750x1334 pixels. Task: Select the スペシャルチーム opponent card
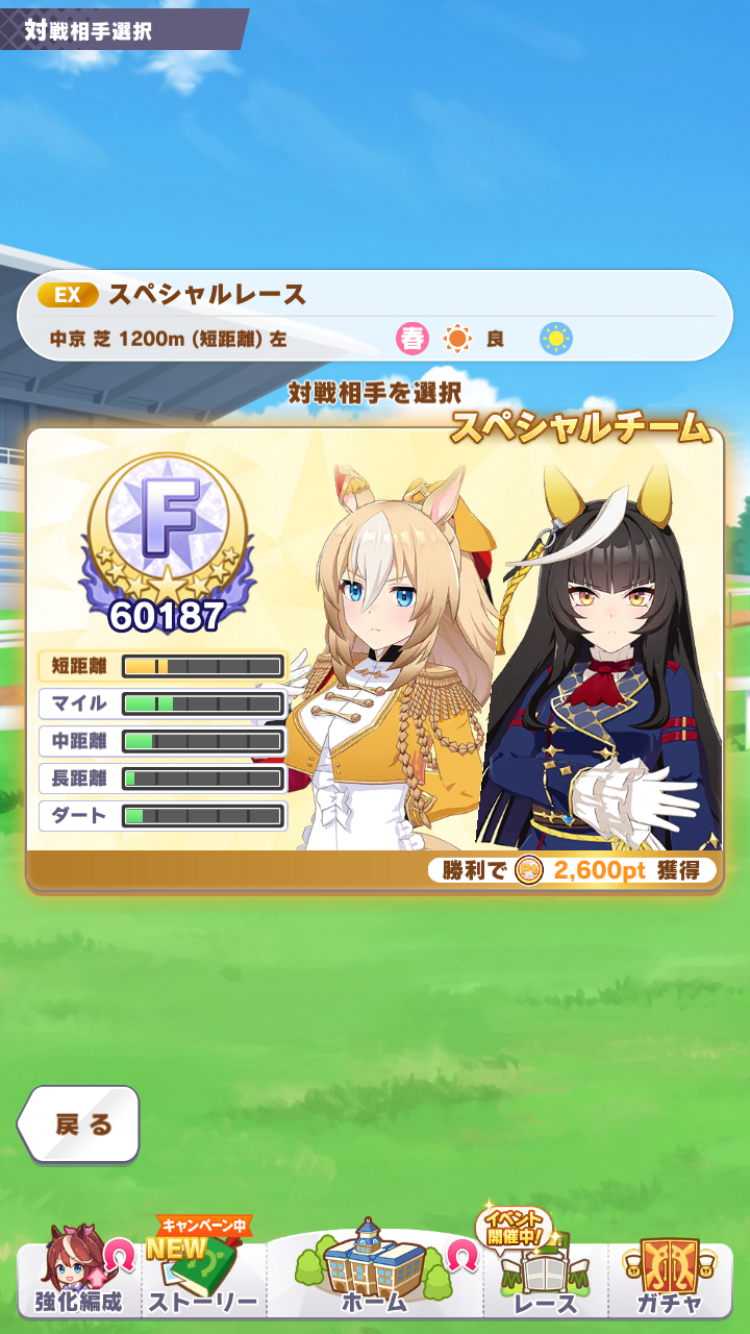(x=375, y=660)
